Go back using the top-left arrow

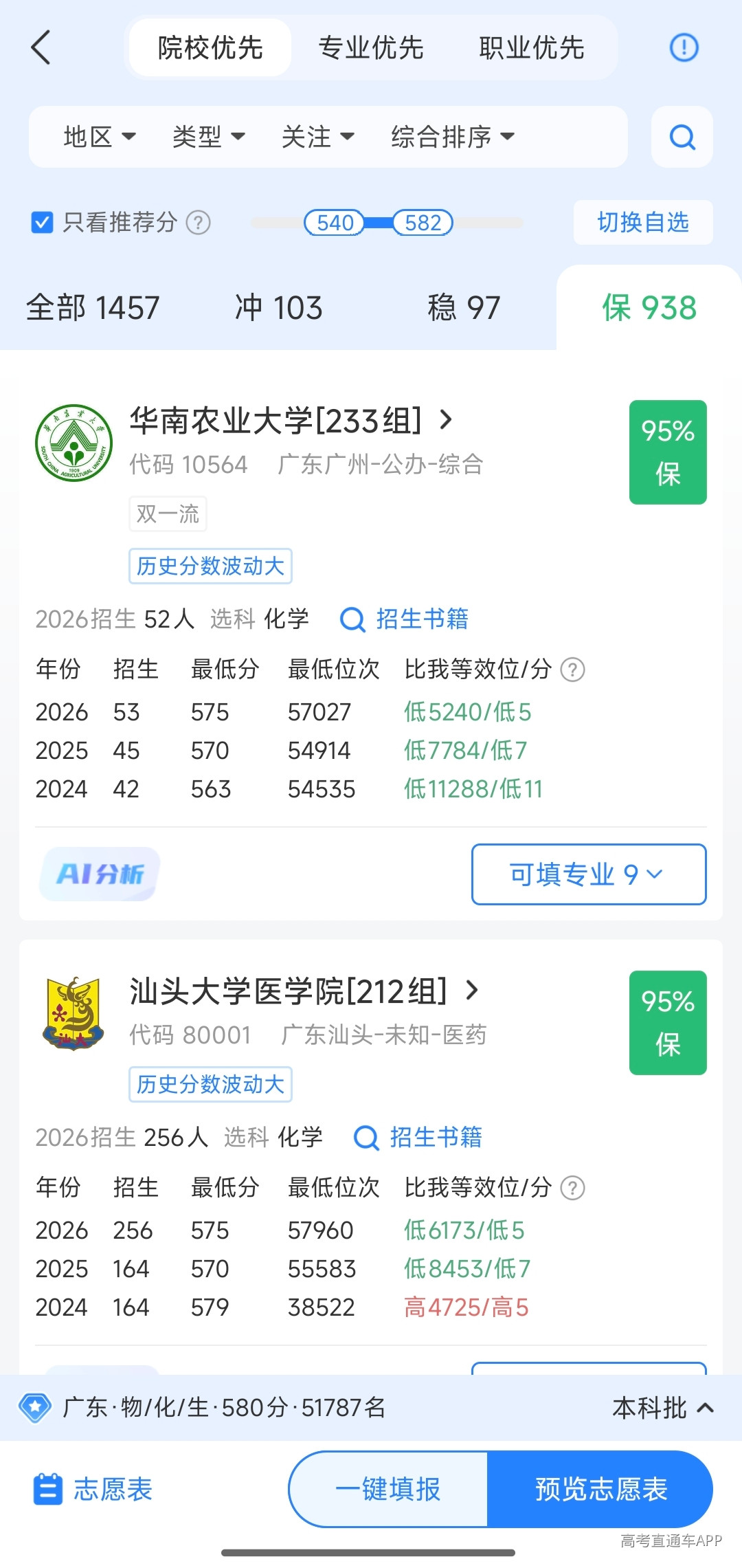pos(41,47)
